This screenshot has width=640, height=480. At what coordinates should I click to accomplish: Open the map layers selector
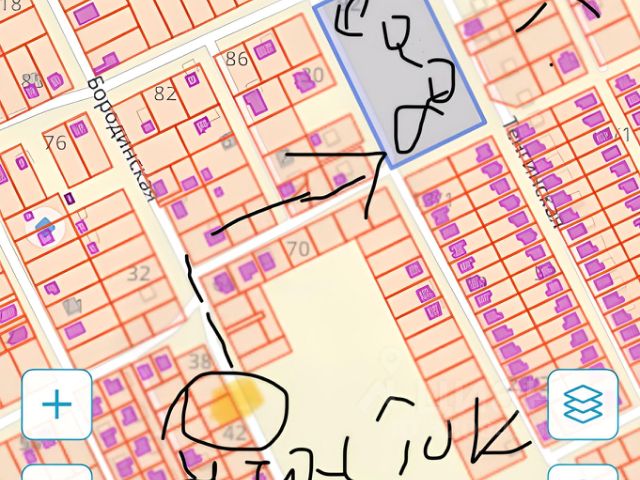(x=582, y=404)
